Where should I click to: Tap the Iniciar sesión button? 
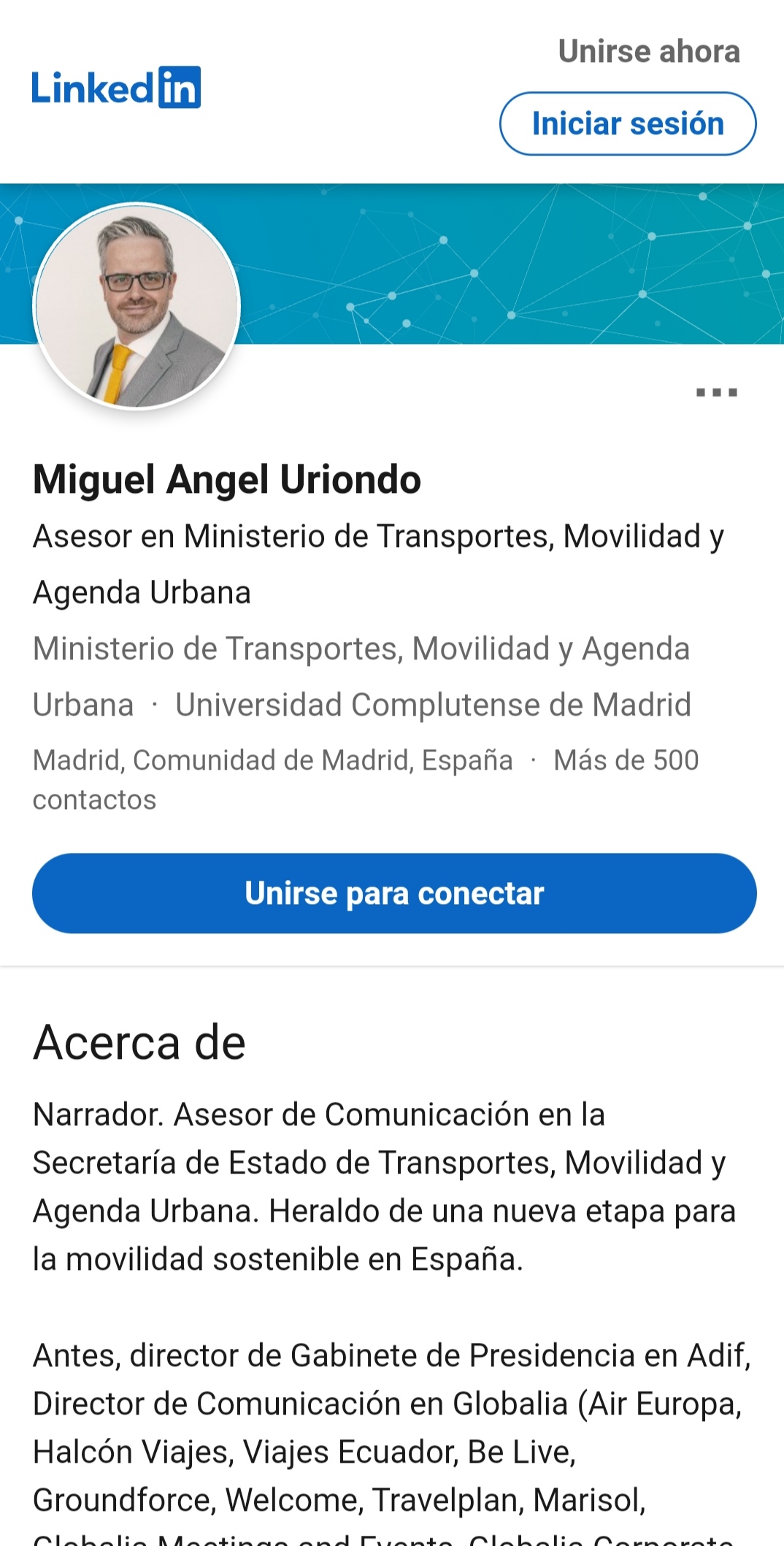click(628, 123)
